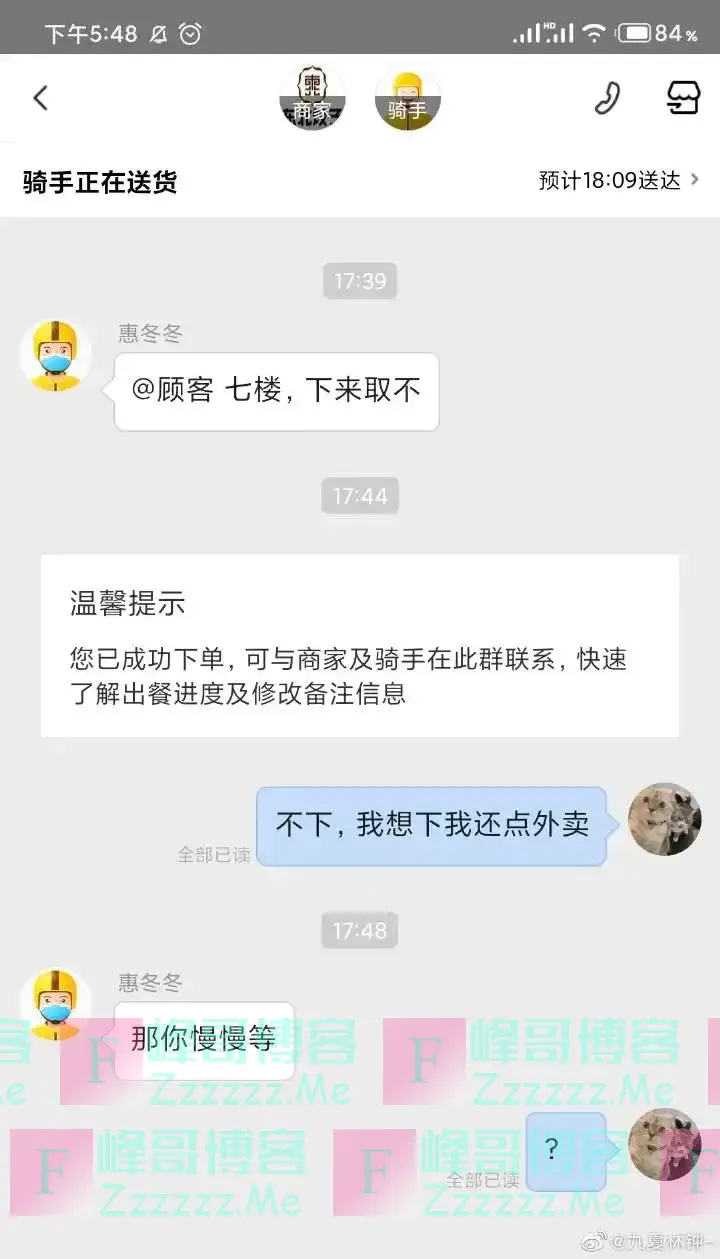Image resolution: width=720 pixels, height=1259 pixels.
Task: Tap my avatar beside the 不下 message
Action: coord(664,819)
